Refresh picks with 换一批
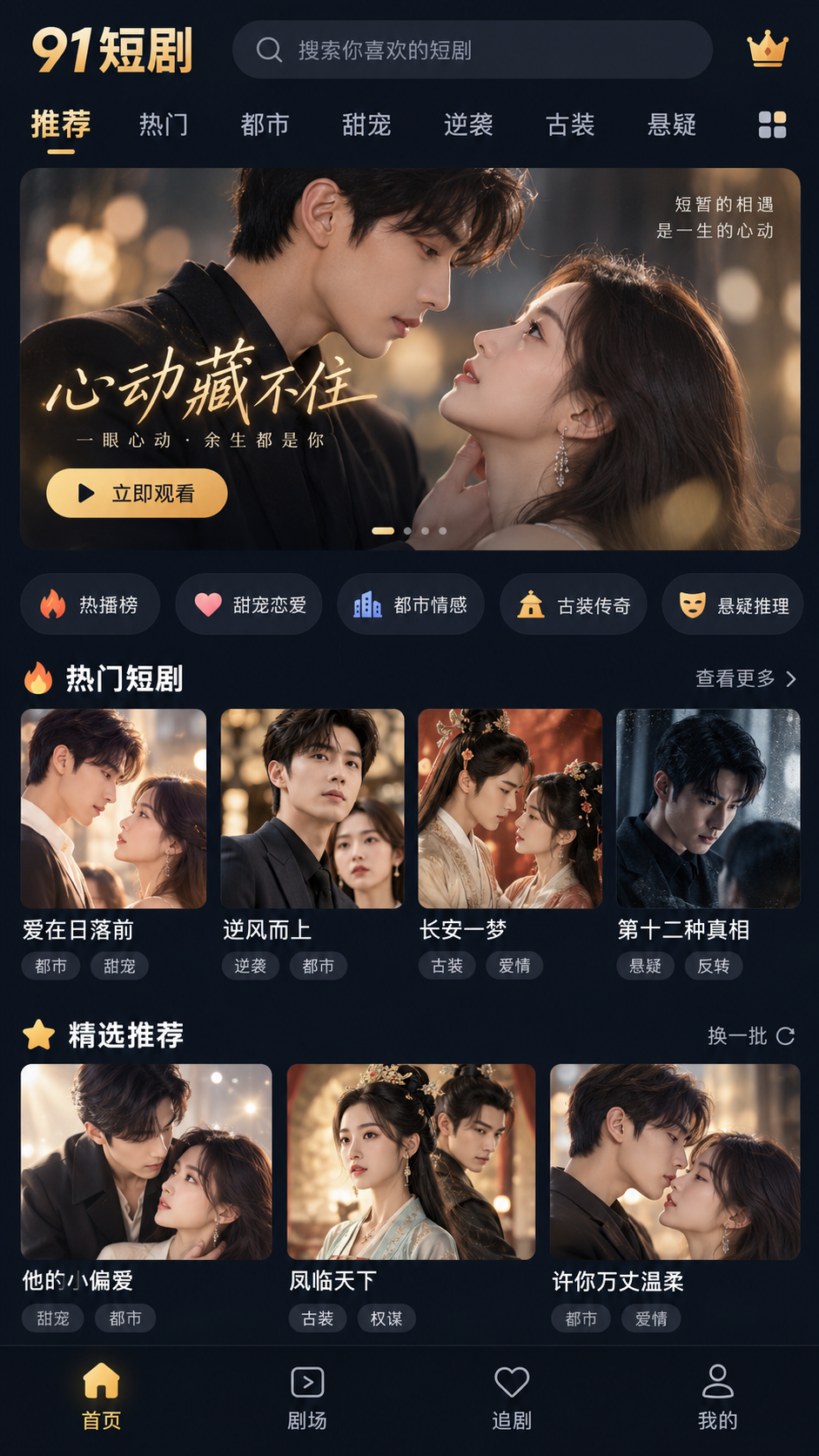 [751, 1035]
